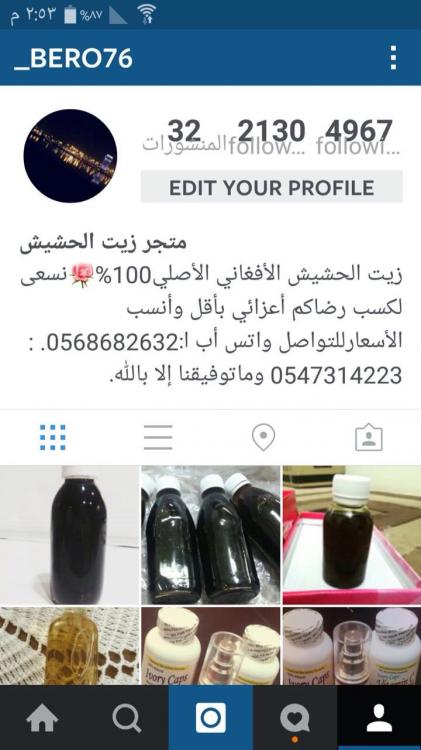
Task: Select the Profile tab in bottom bar
Action: pos(379,717)
